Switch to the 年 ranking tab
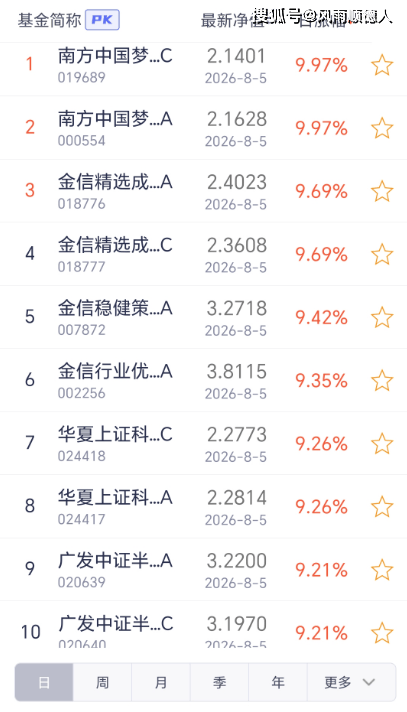407x712 pixels. point(278,682)
